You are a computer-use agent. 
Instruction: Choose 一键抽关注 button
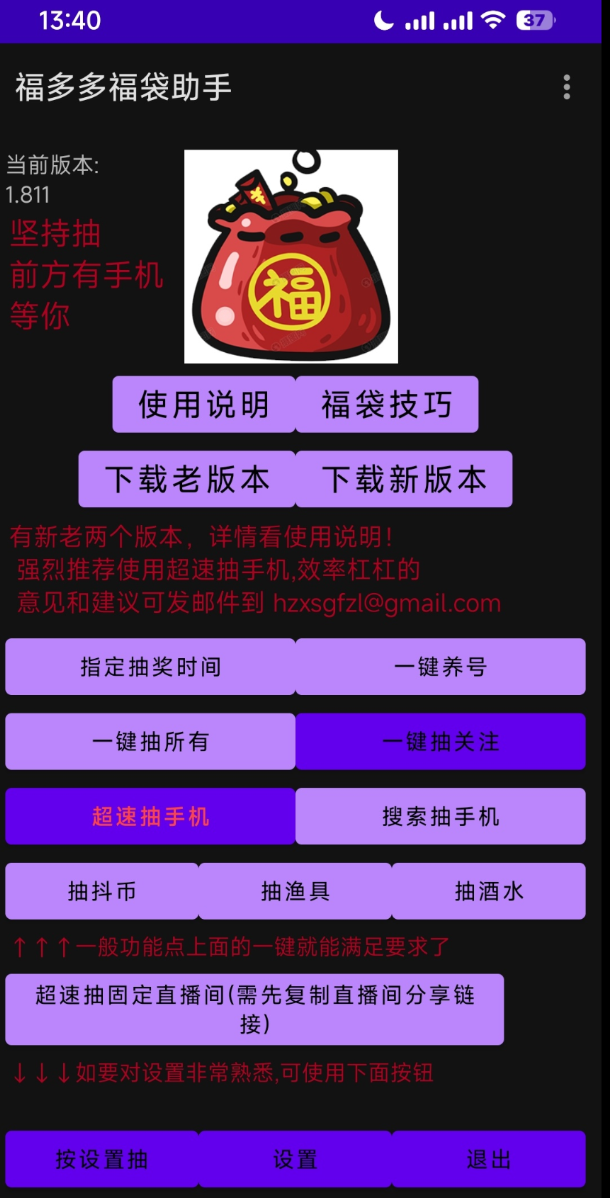(x=440, y=742)
